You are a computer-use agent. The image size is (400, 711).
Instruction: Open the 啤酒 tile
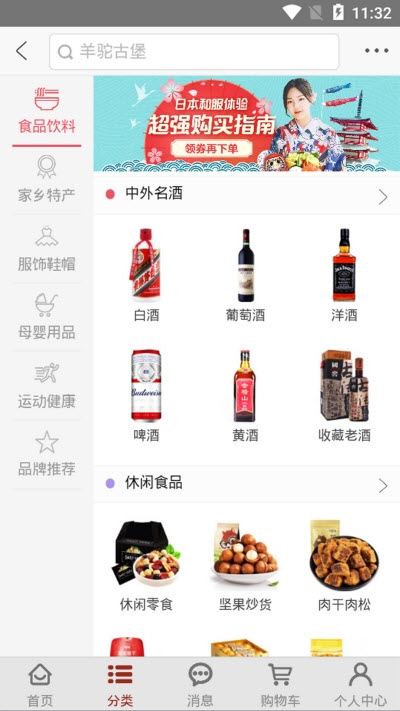146,395
